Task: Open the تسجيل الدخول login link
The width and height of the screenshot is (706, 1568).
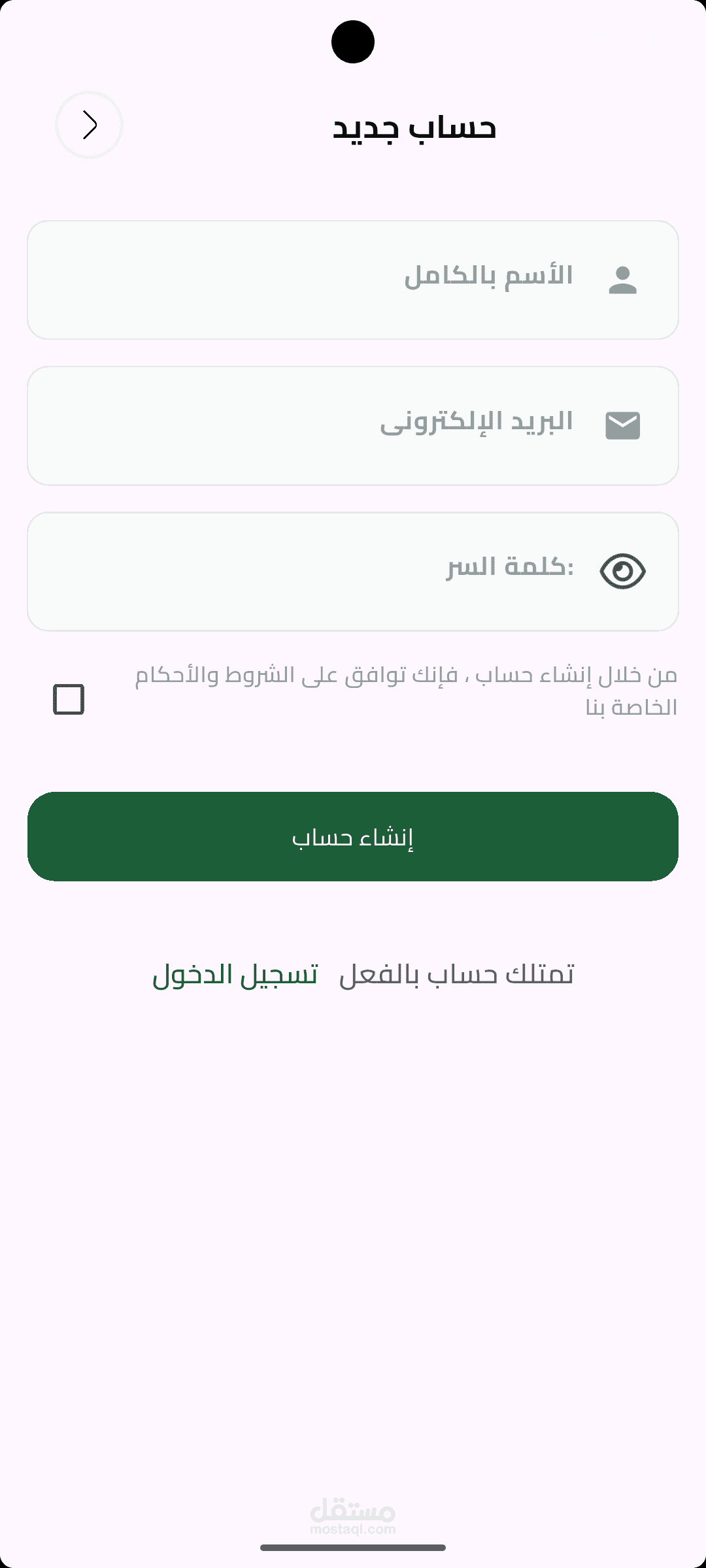Action: [x=235, y=975]
